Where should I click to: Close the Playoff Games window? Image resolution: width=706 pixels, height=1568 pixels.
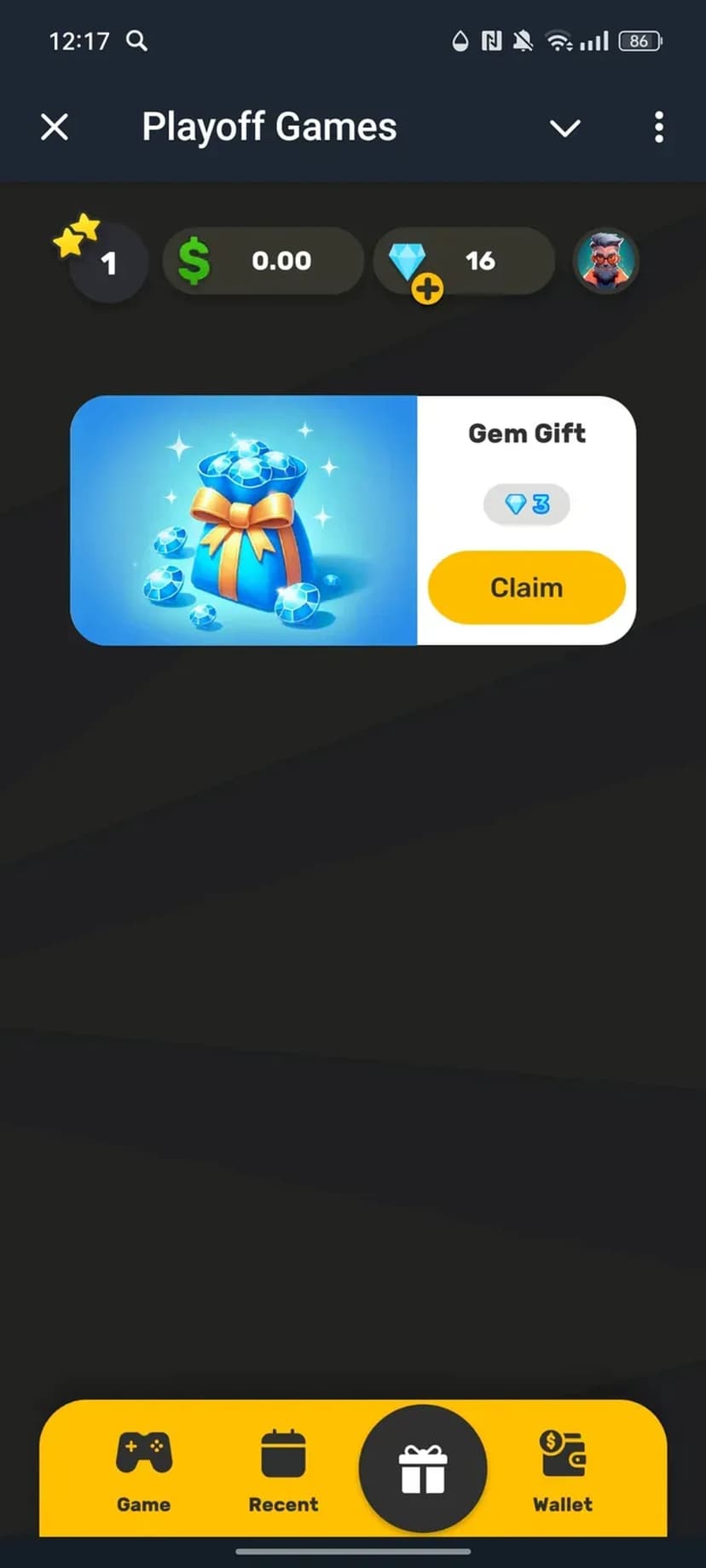(55, 128)
